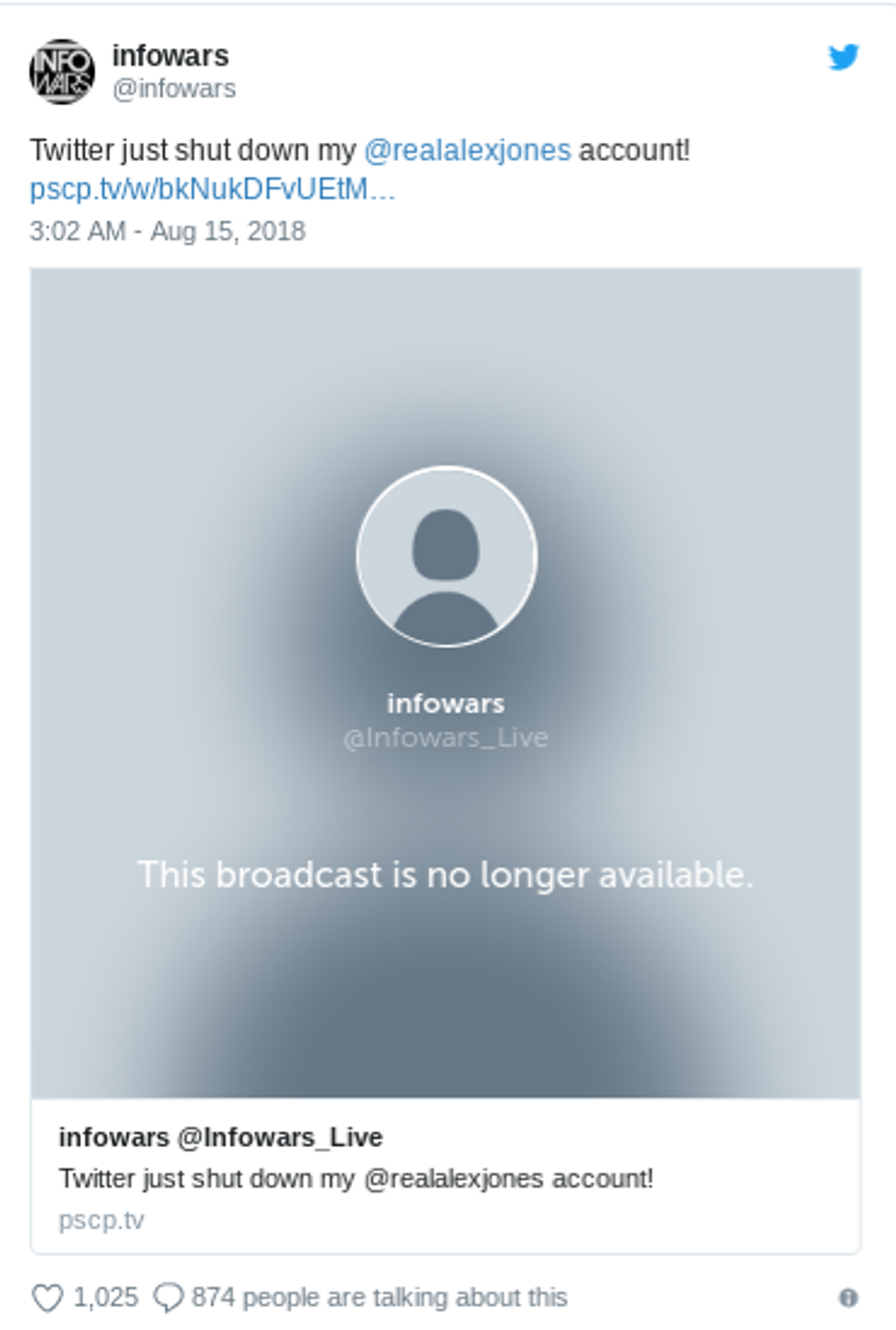Open the pscp.tv broadcast link
896x1330 pixels.
[x=212, y=188]
